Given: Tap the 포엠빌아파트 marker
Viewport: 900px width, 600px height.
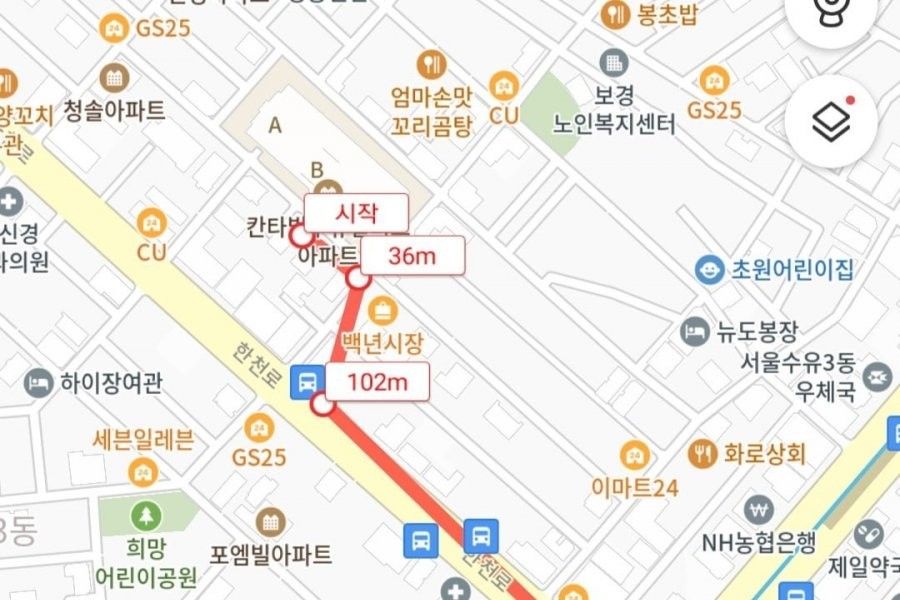Looking at the screenshot, I should click(269, 521).
